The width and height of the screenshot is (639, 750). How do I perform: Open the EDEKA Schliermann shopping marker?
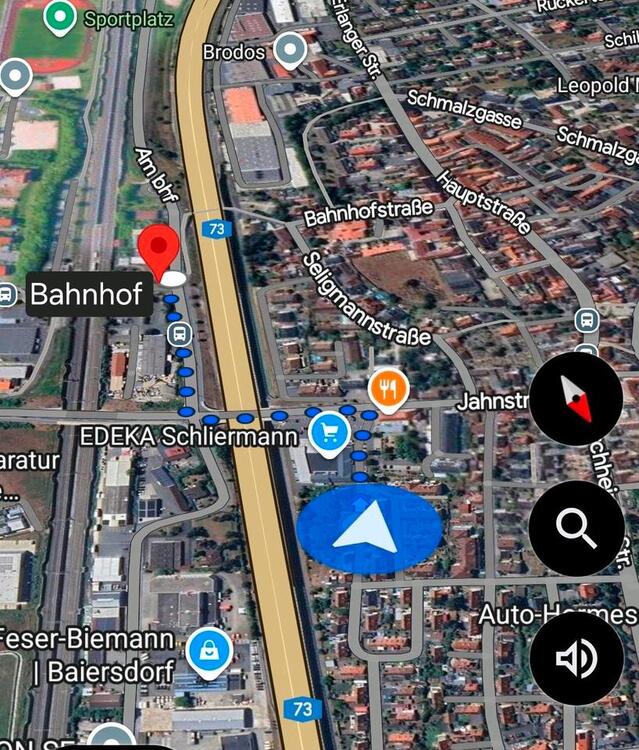coord(329,433)
